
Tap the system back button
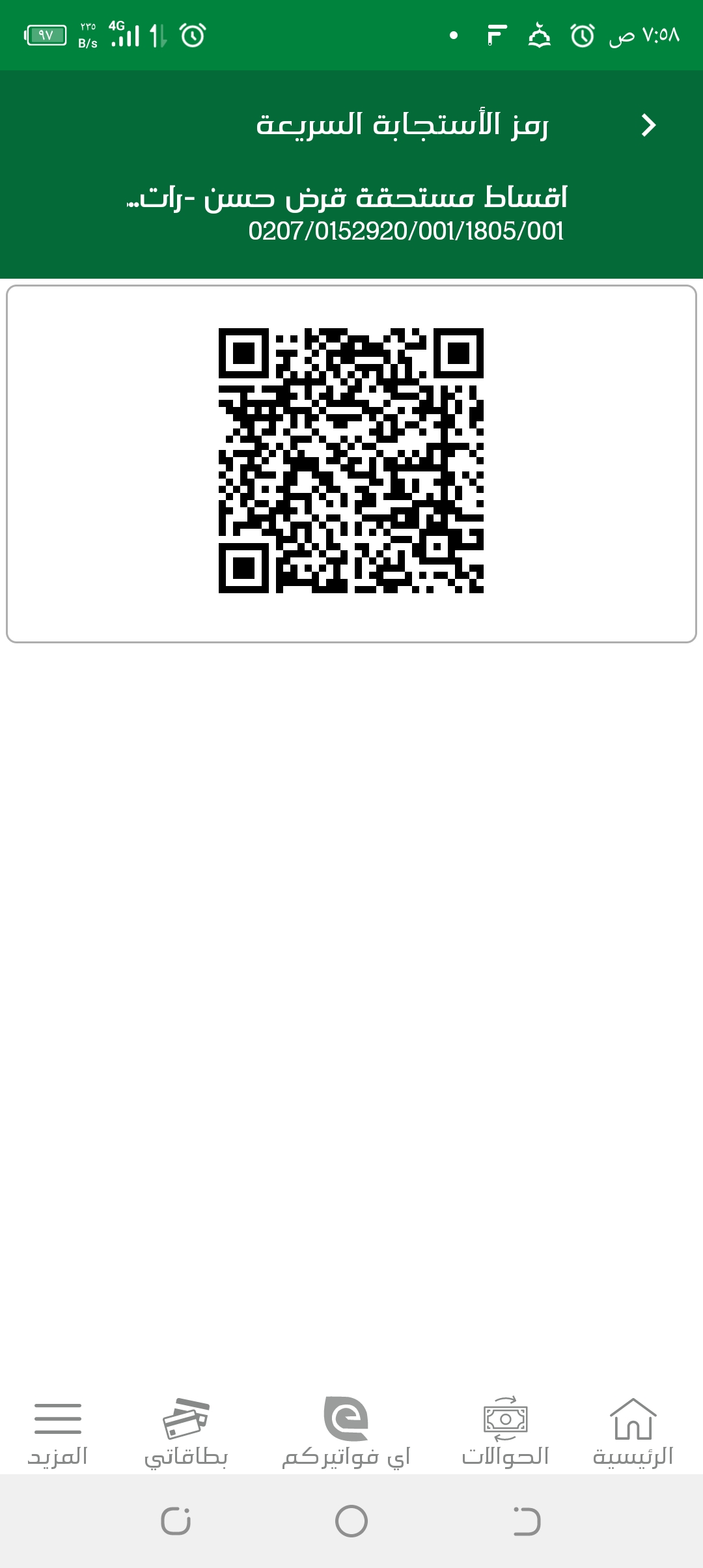point(527,1521)
